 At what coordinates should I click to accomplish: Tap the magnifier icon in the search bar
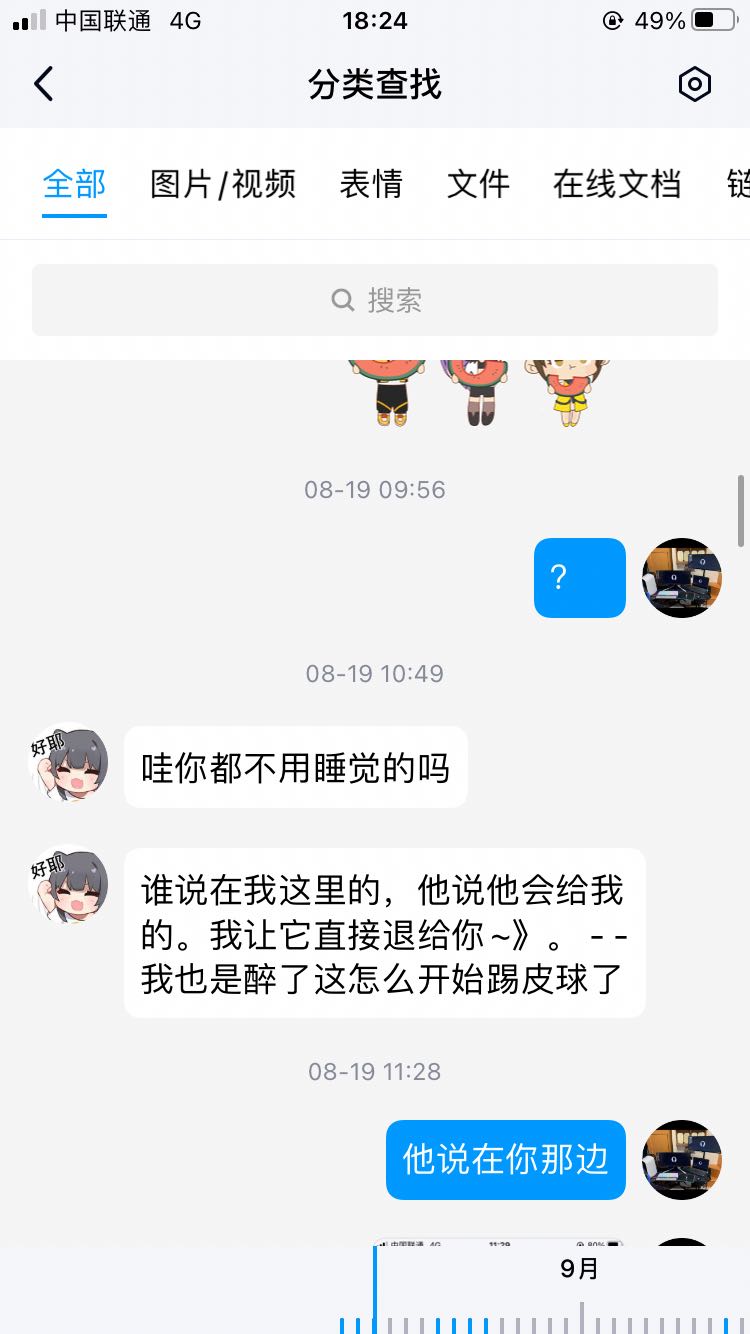tap(343, 299)
